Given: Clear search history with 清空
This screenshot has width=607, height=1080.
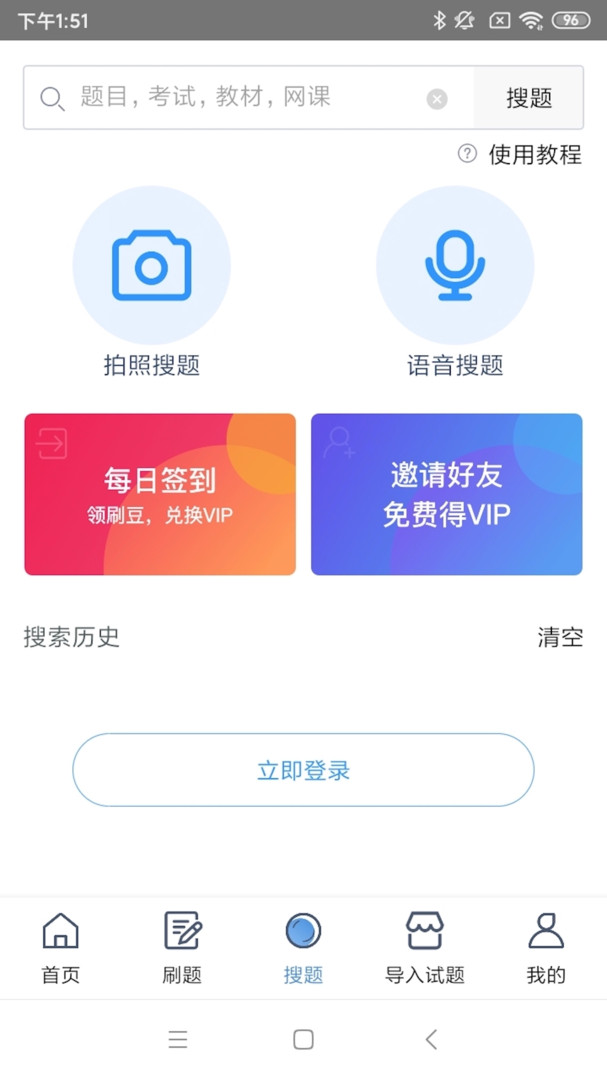Looking at the screenshot, I should pyautogui.click(x=560, y=637).
